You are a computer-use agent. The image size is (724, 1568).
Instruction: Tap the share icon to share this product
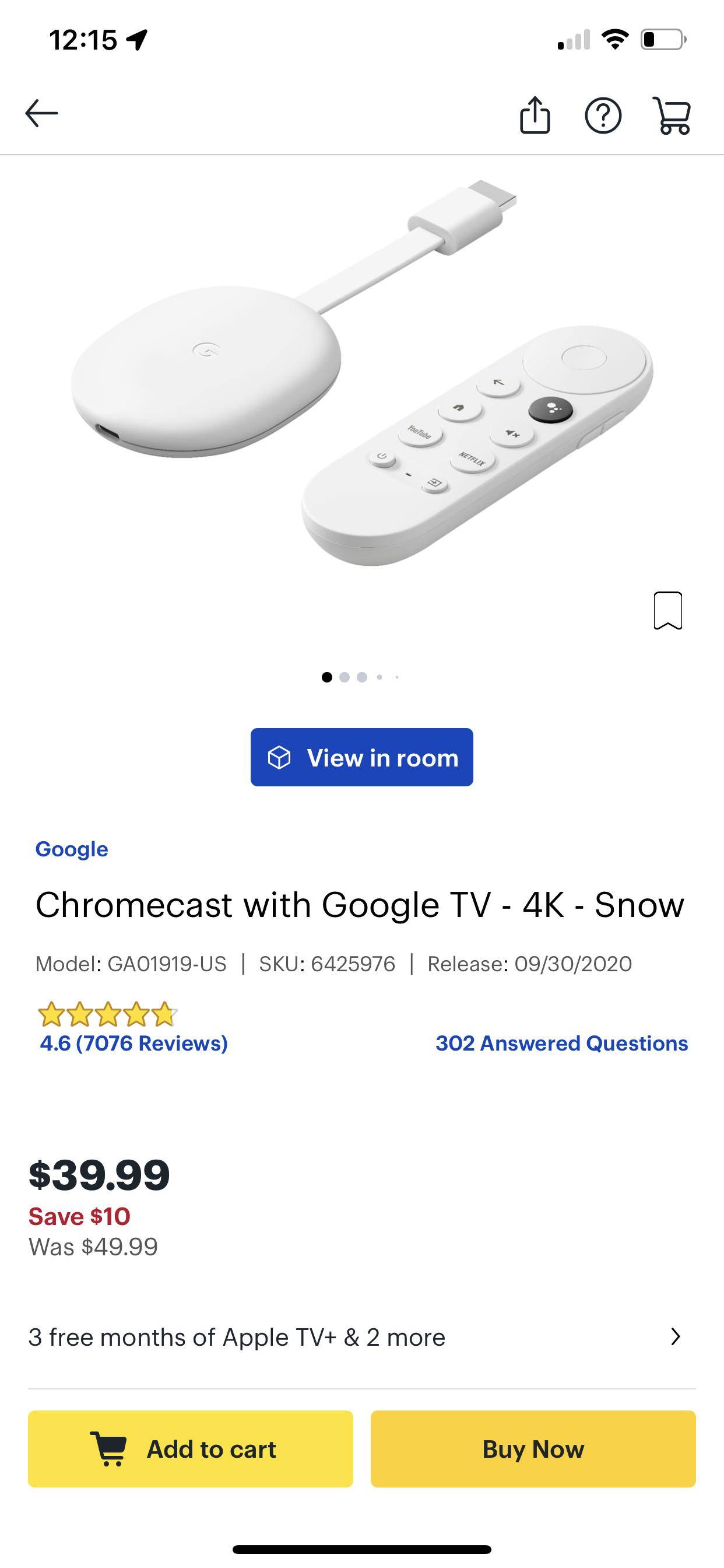click(536, 117)
